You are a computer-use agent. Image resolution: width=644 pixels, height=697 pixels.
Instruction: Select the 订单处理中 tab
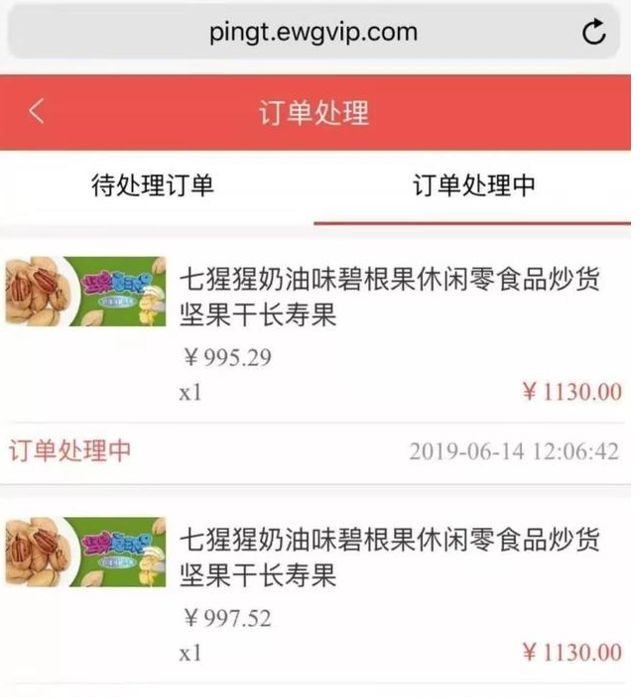click(474, 186)
